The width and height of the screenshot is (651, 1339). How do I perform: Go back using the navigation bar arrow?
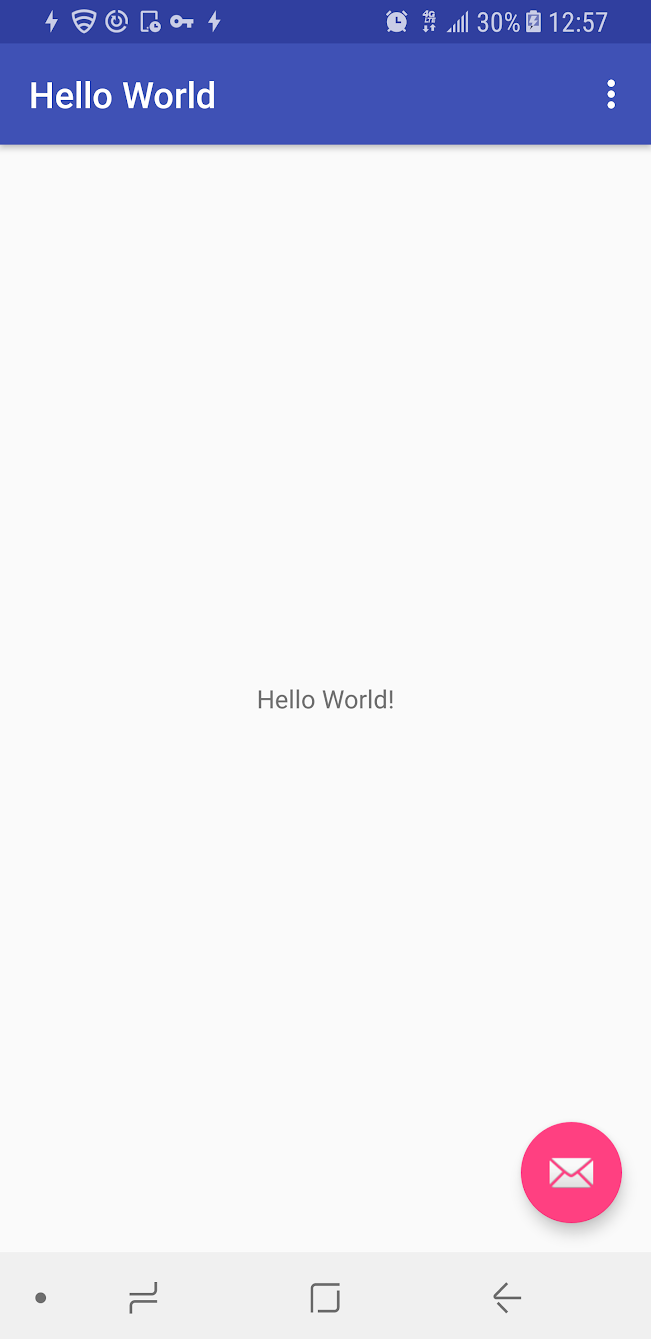tap(507, 1298)
